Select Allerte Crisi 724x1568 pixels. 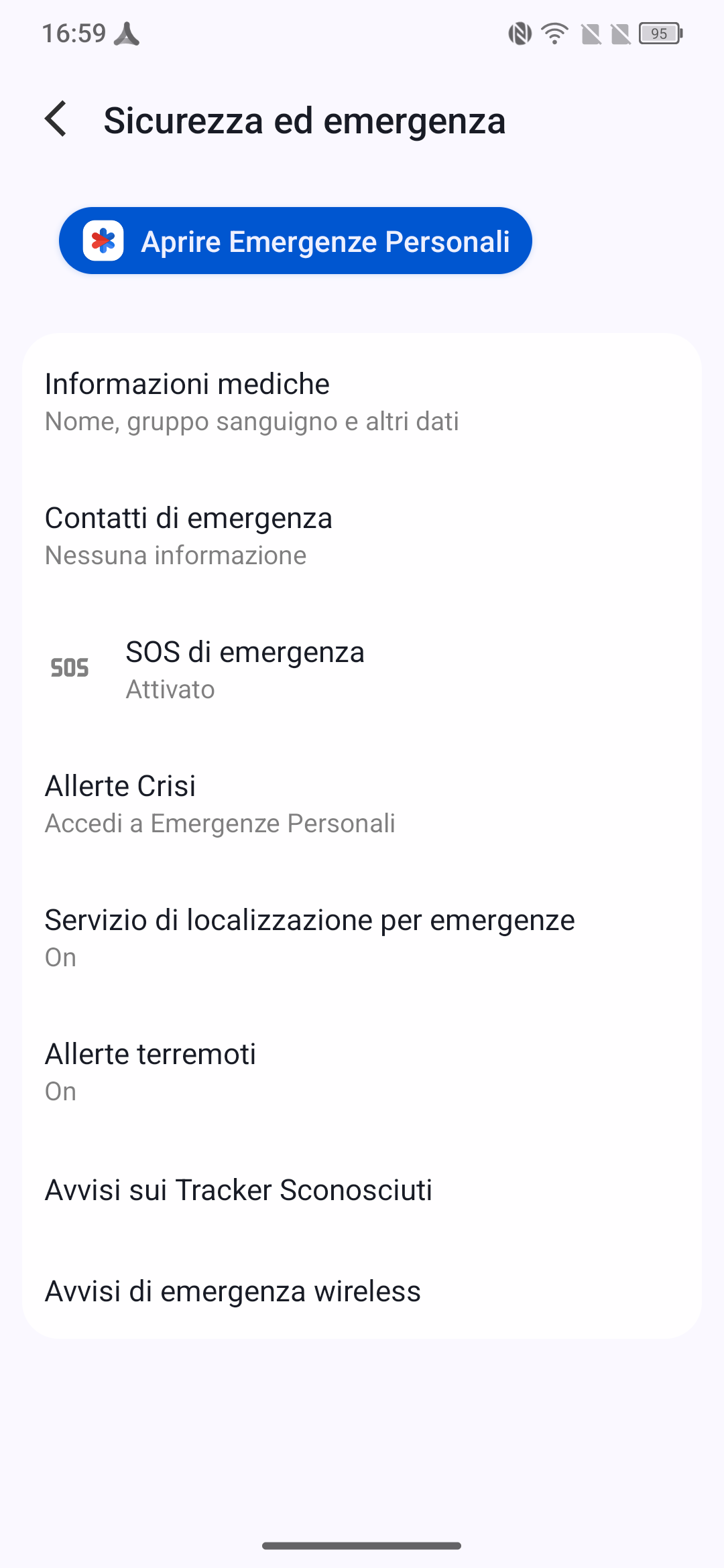point(362,803)
